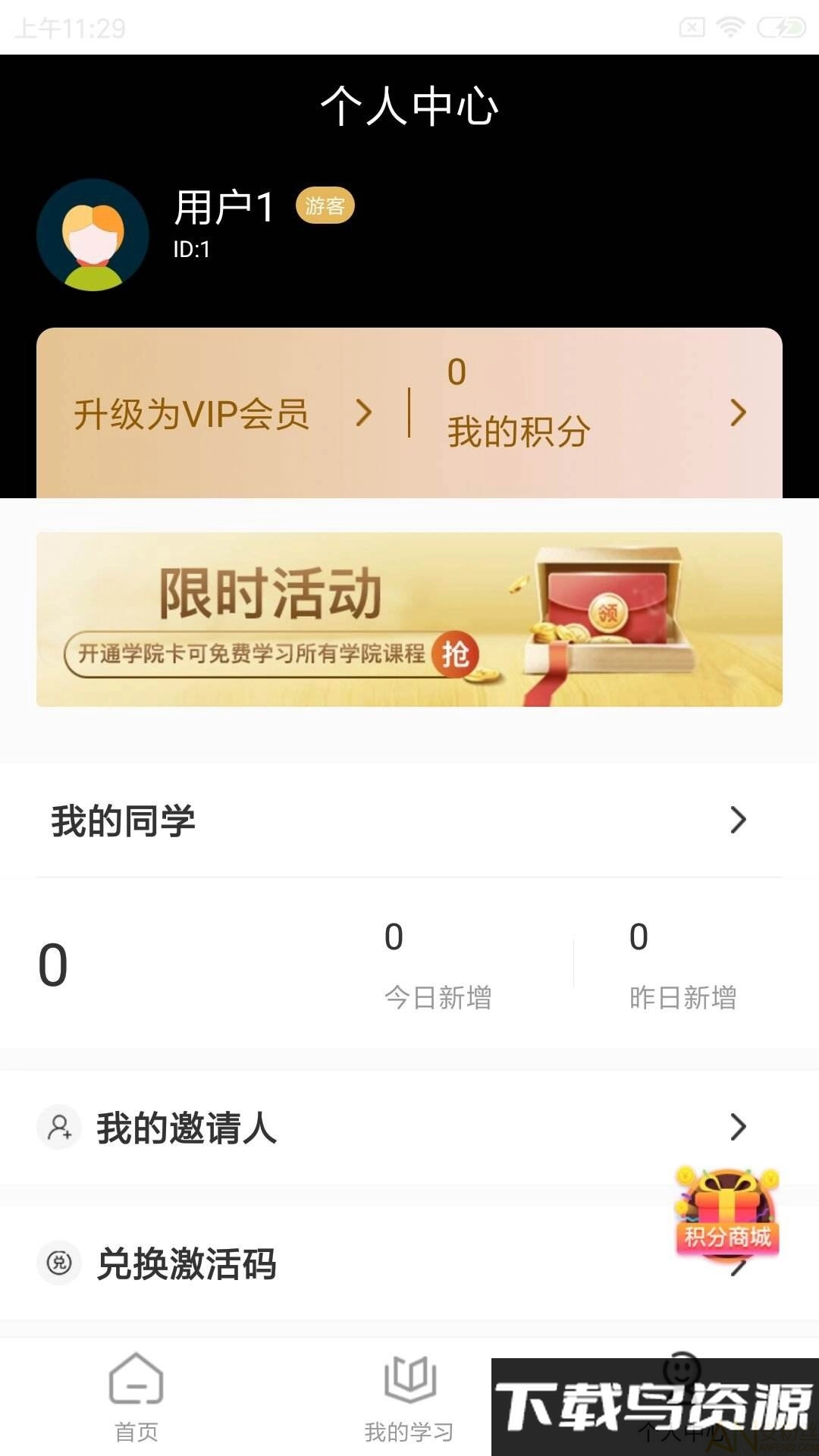Open the user avatar picture

point(93,235)
